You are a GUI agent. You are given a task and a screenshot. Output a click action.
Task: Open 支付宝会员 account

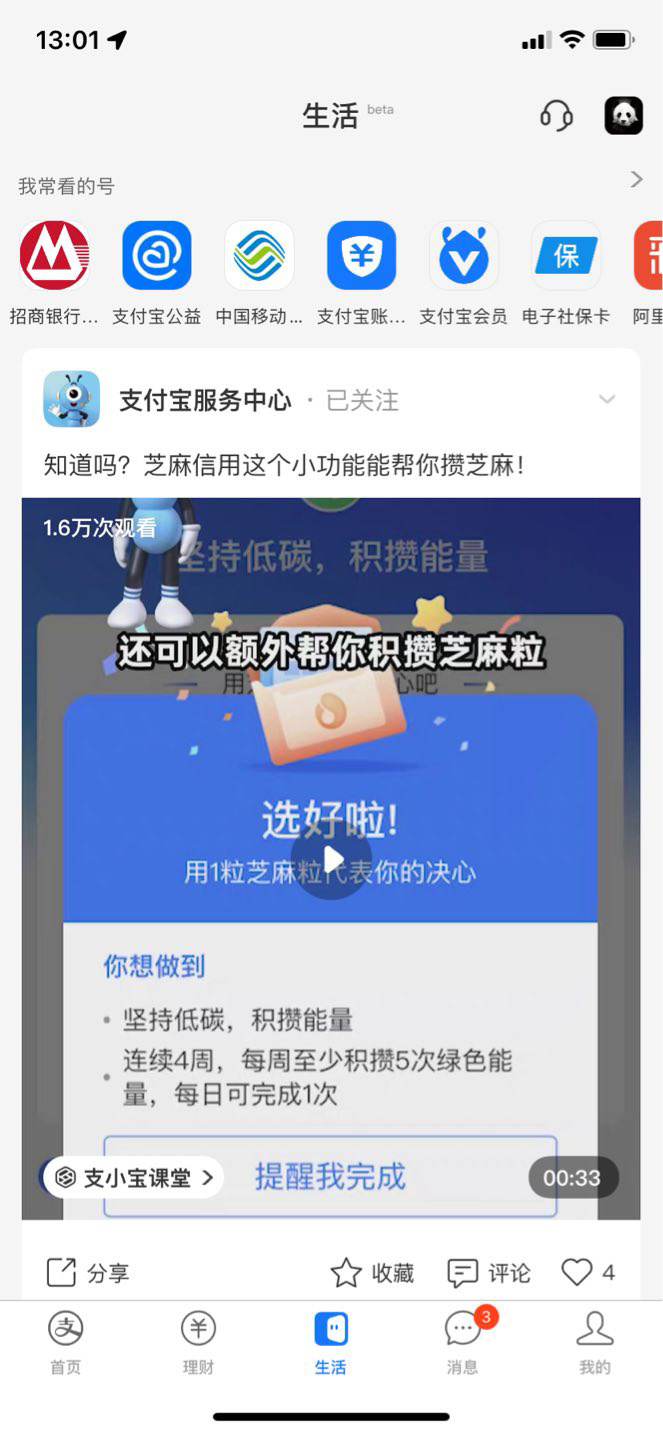[464, 257]
